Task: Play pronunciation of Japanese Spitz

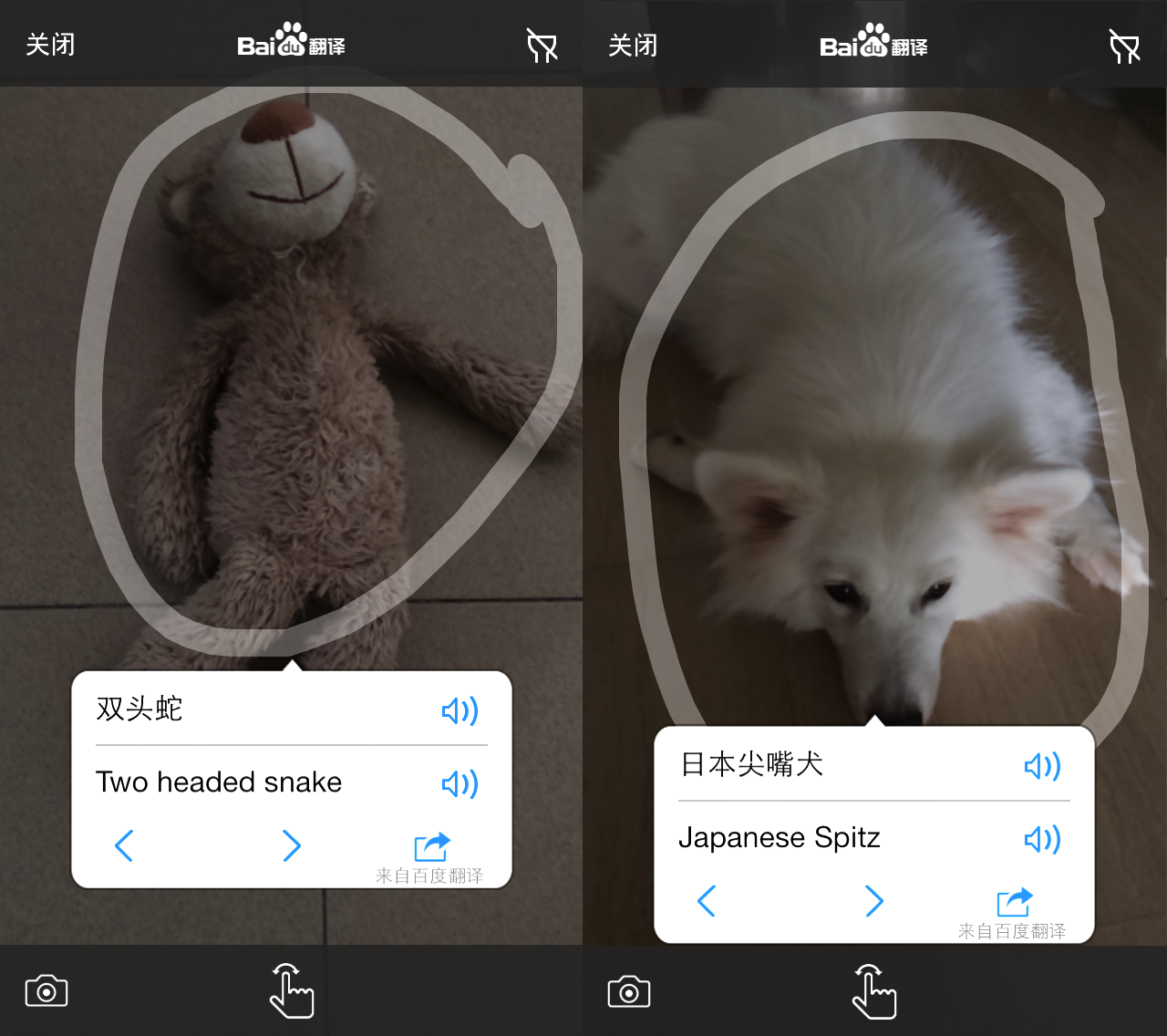Action: (1042, 839)
